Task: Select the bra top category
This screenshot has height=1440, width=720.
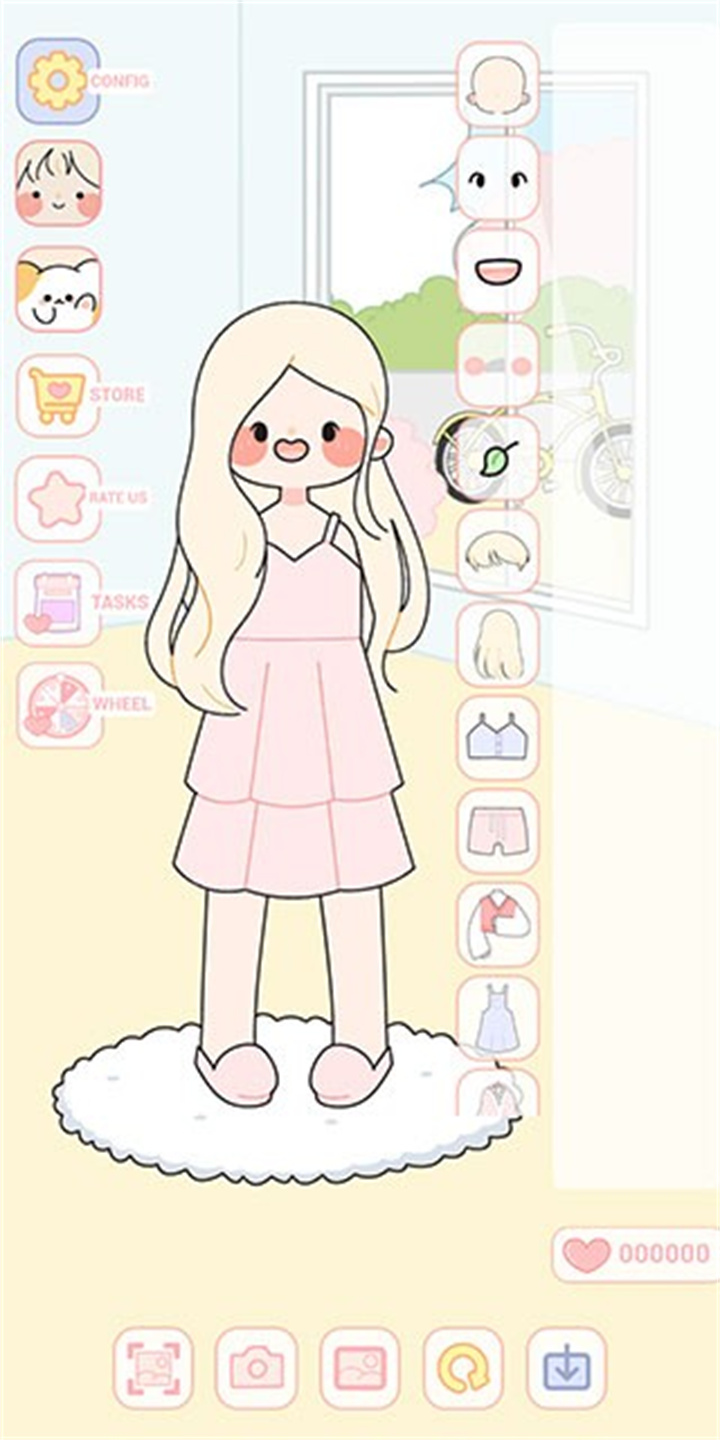Action: click(497, 738)
